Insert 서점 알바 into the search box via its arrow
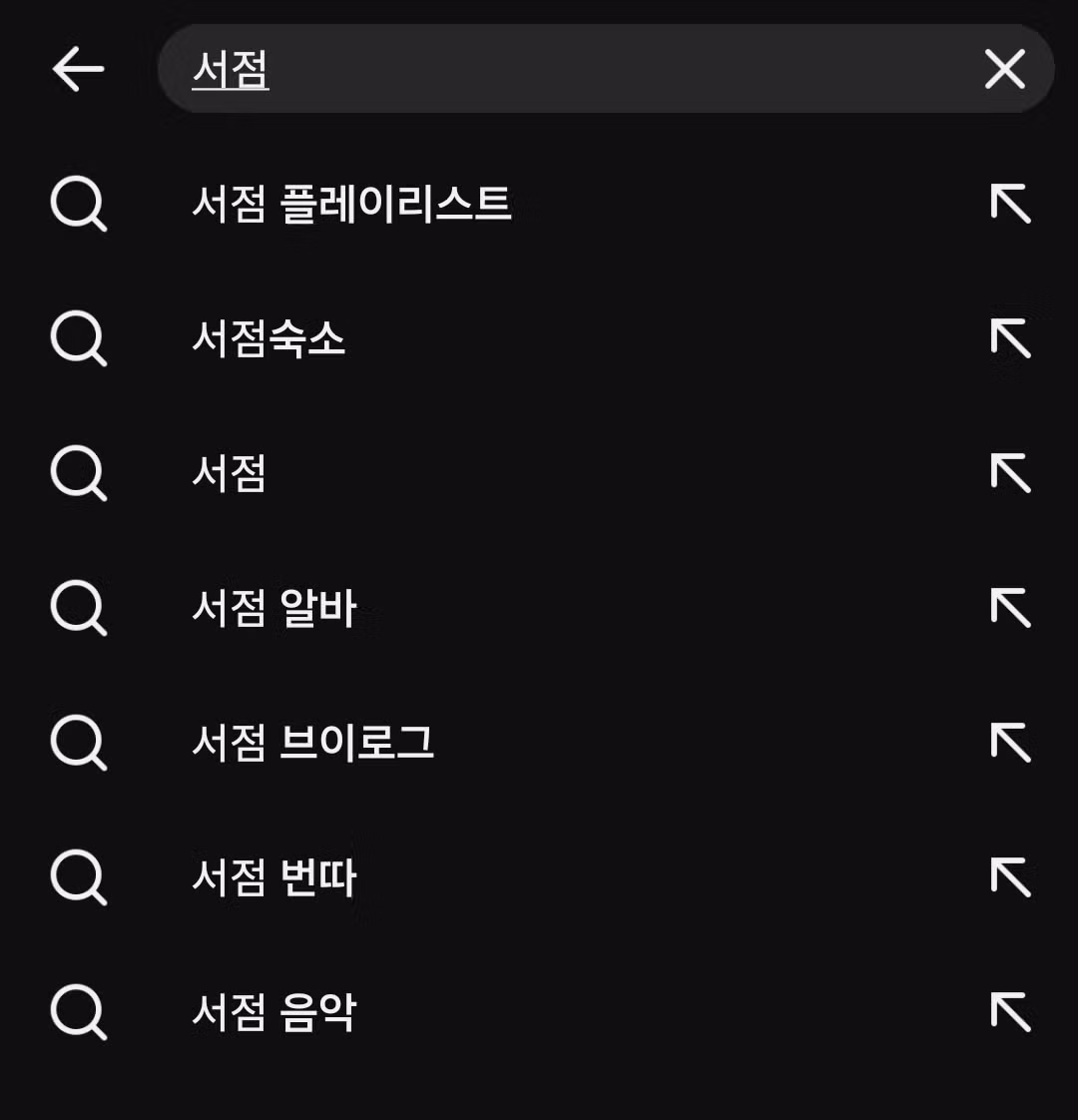1078x1120 pixels. tap(1011, 609)
